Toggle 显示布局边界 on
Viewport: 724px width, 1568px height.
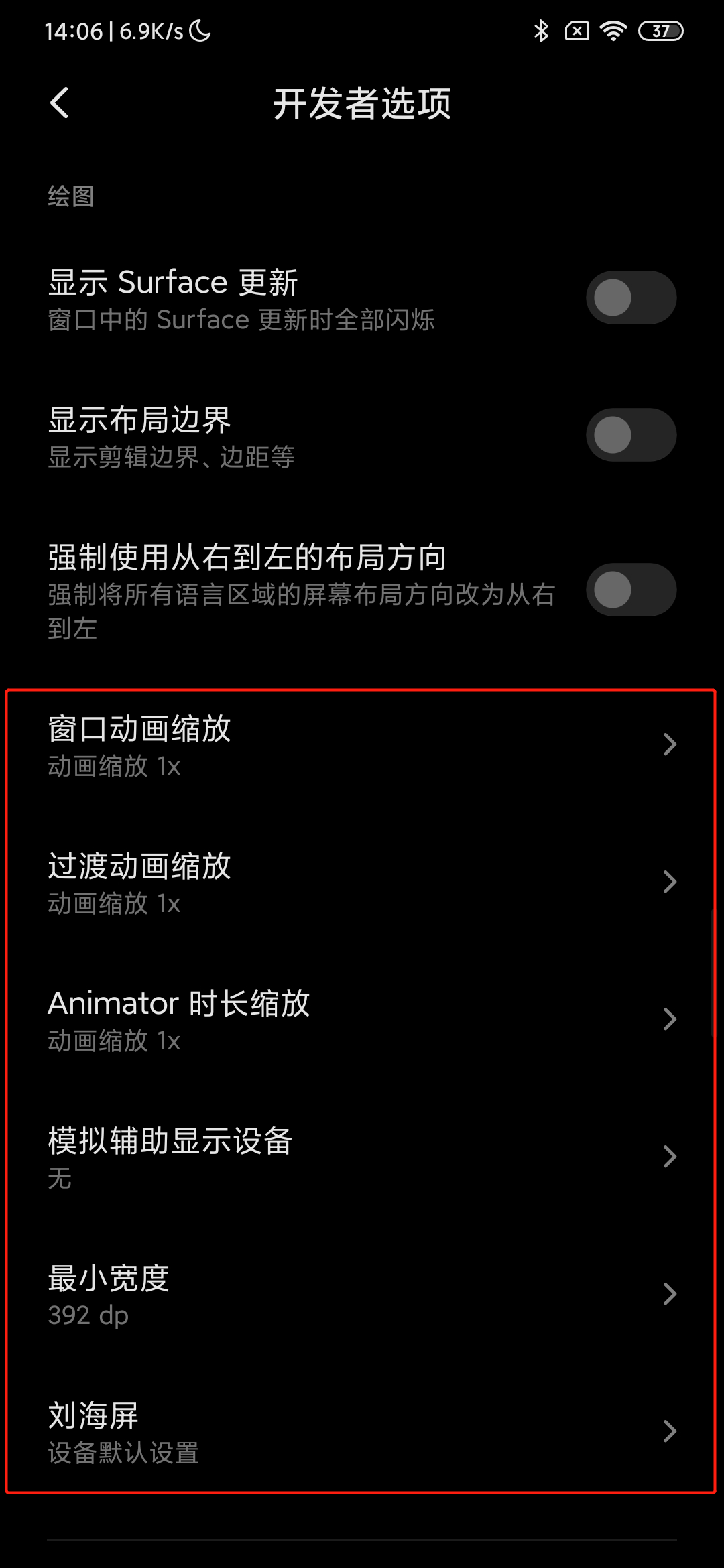tap(631, 435)
